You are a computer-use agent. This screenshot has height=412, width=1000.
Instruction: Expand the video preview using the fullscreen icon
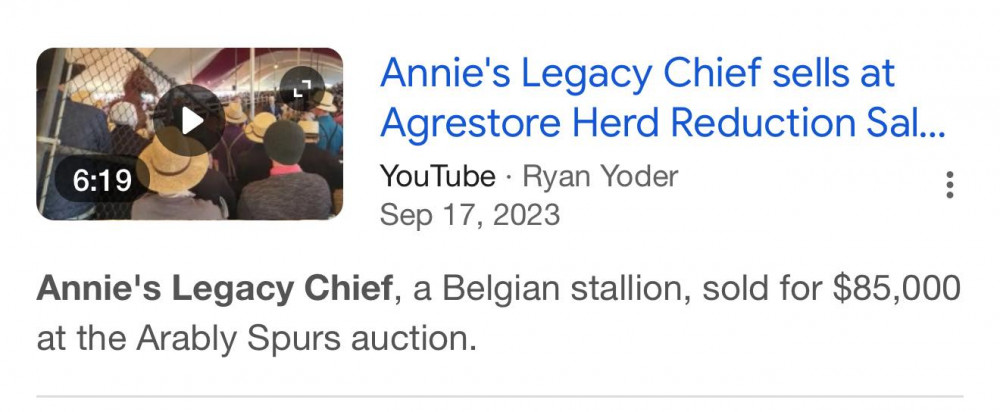tap(300, 92)
